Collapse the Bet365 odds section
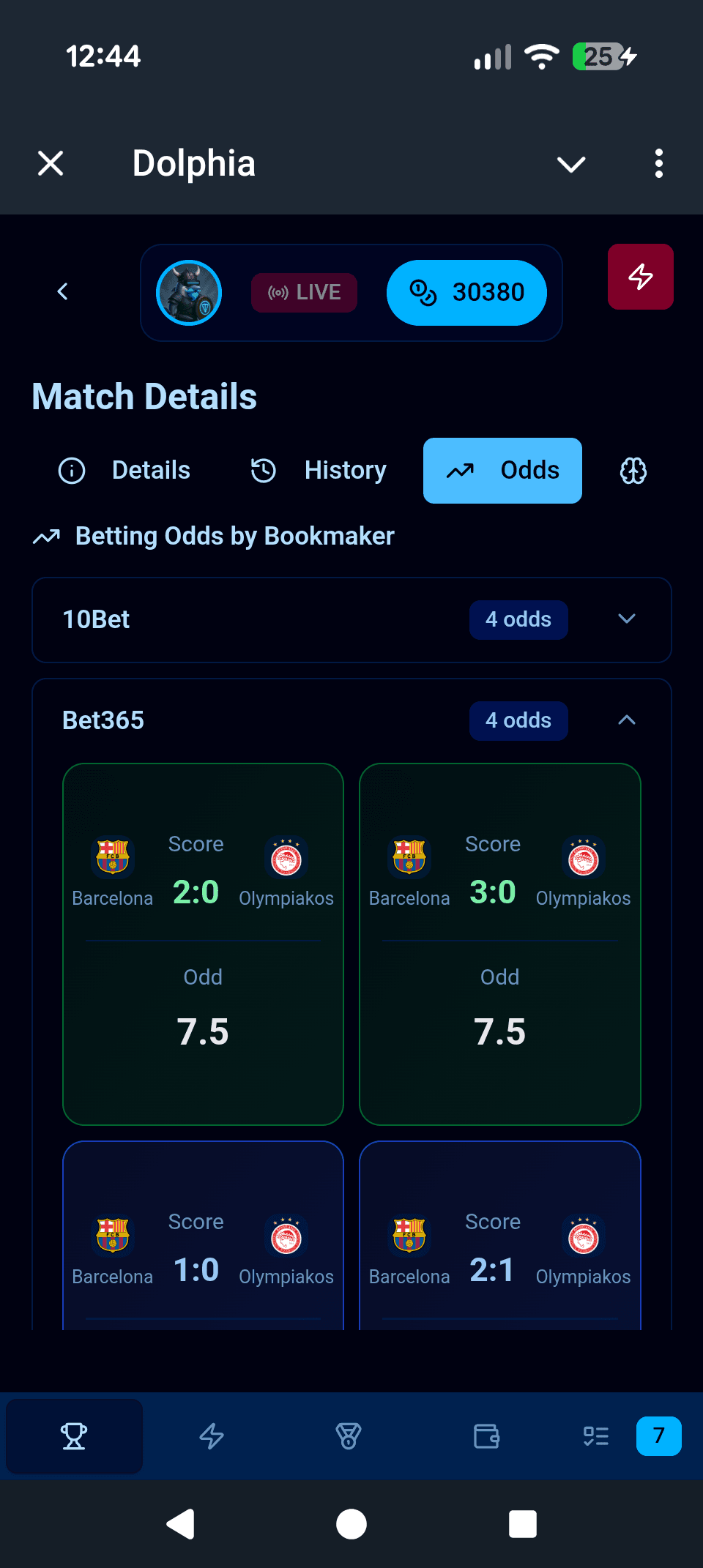 coord(626,720)
